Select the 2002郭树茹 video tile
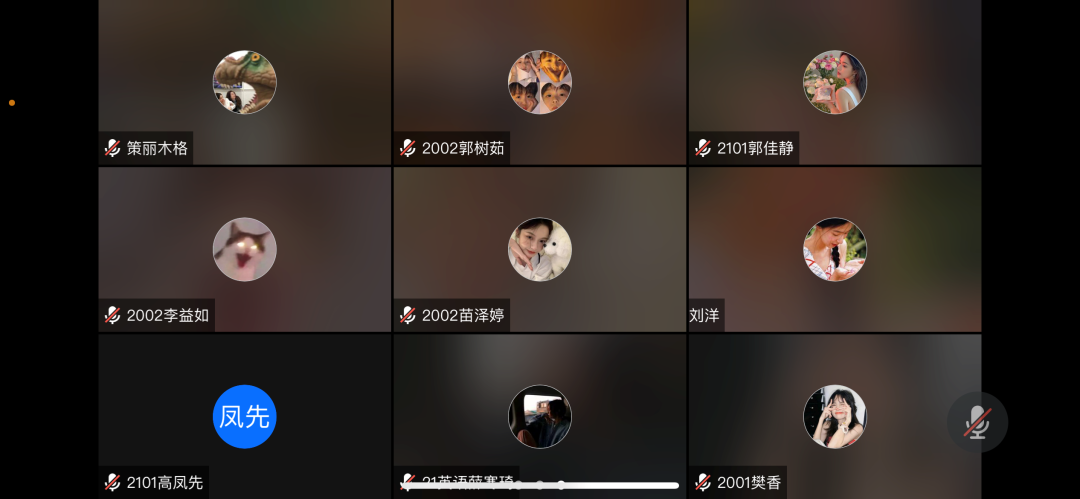 click(x=539, y=82)
